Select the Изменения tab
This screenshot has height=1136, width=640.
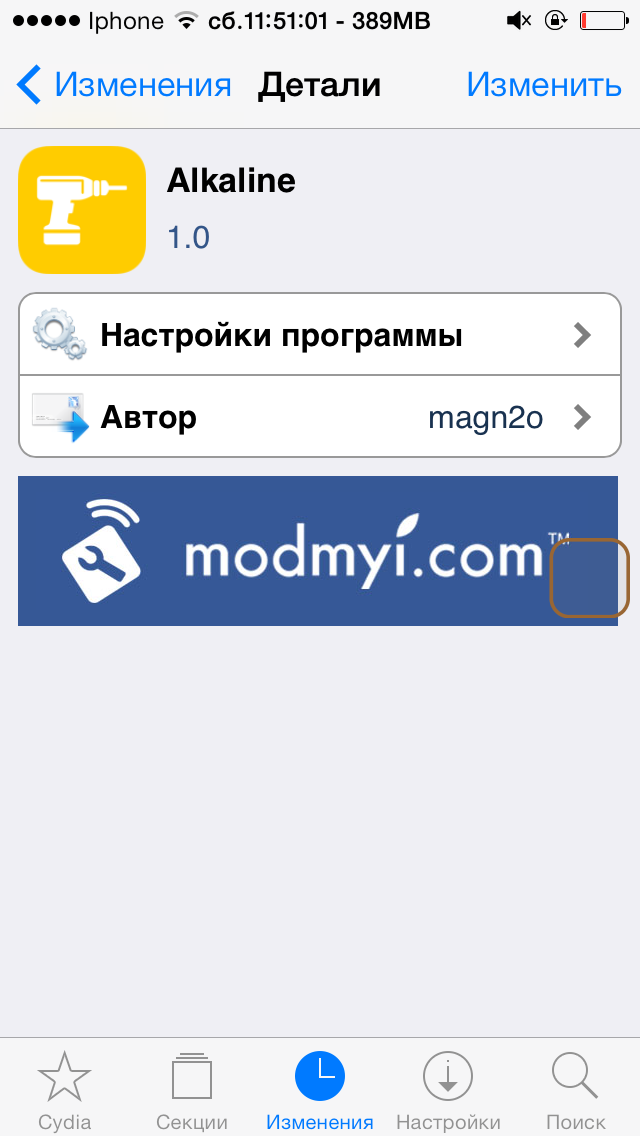tap(320, 1090)
